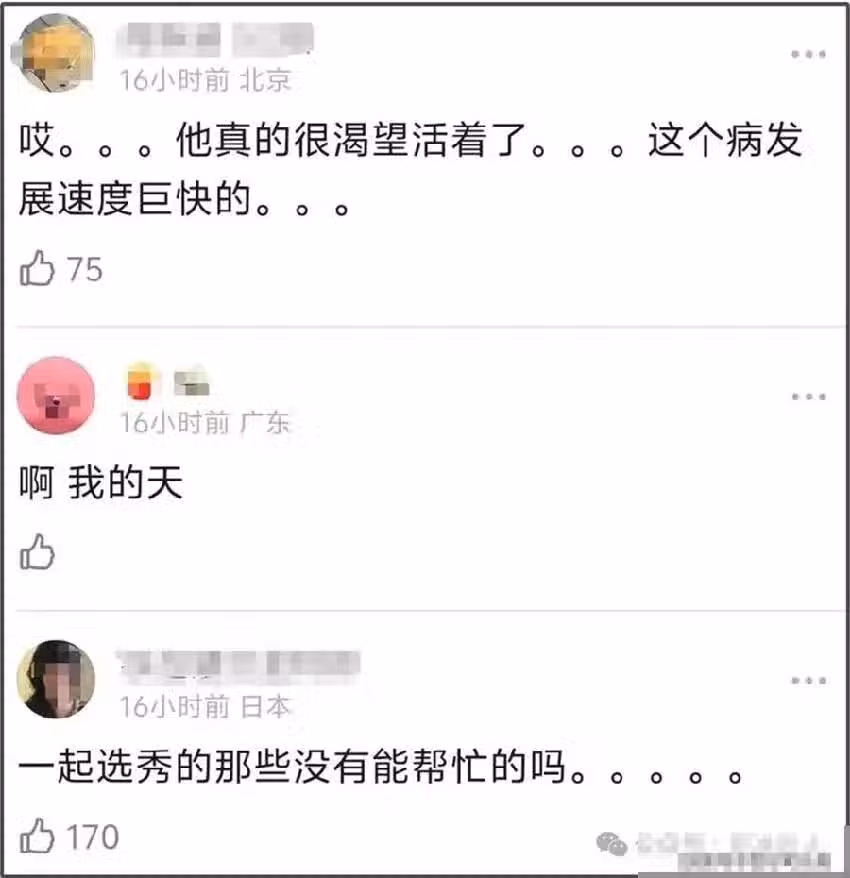The width and height of the screenshot is (850, 878).
Task: Open more options for the 北京 comment
Action: click(x=808, y=55)
